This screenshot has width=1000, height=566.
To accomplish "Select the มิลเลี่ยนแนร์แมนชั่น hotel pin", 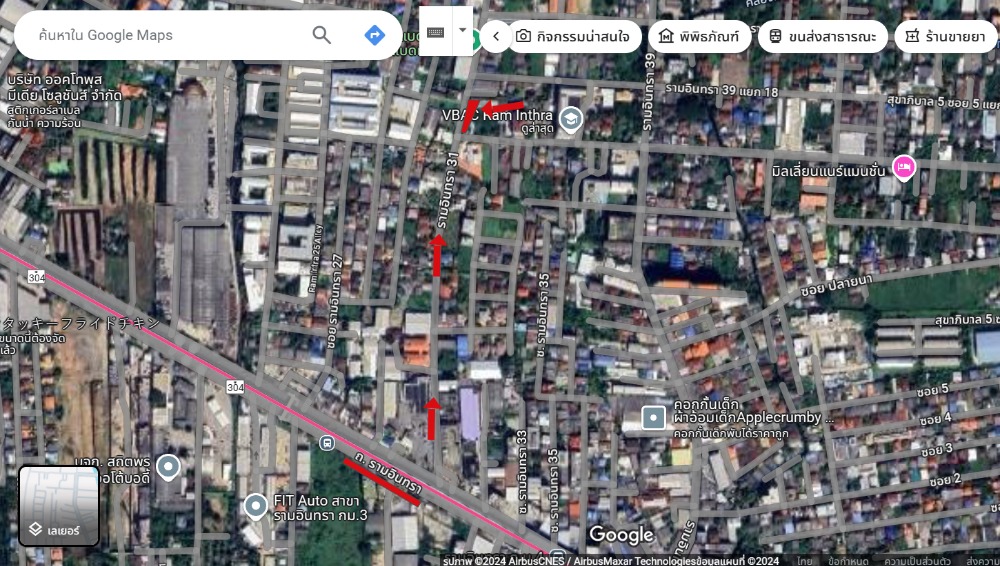I will pos(904,167).
